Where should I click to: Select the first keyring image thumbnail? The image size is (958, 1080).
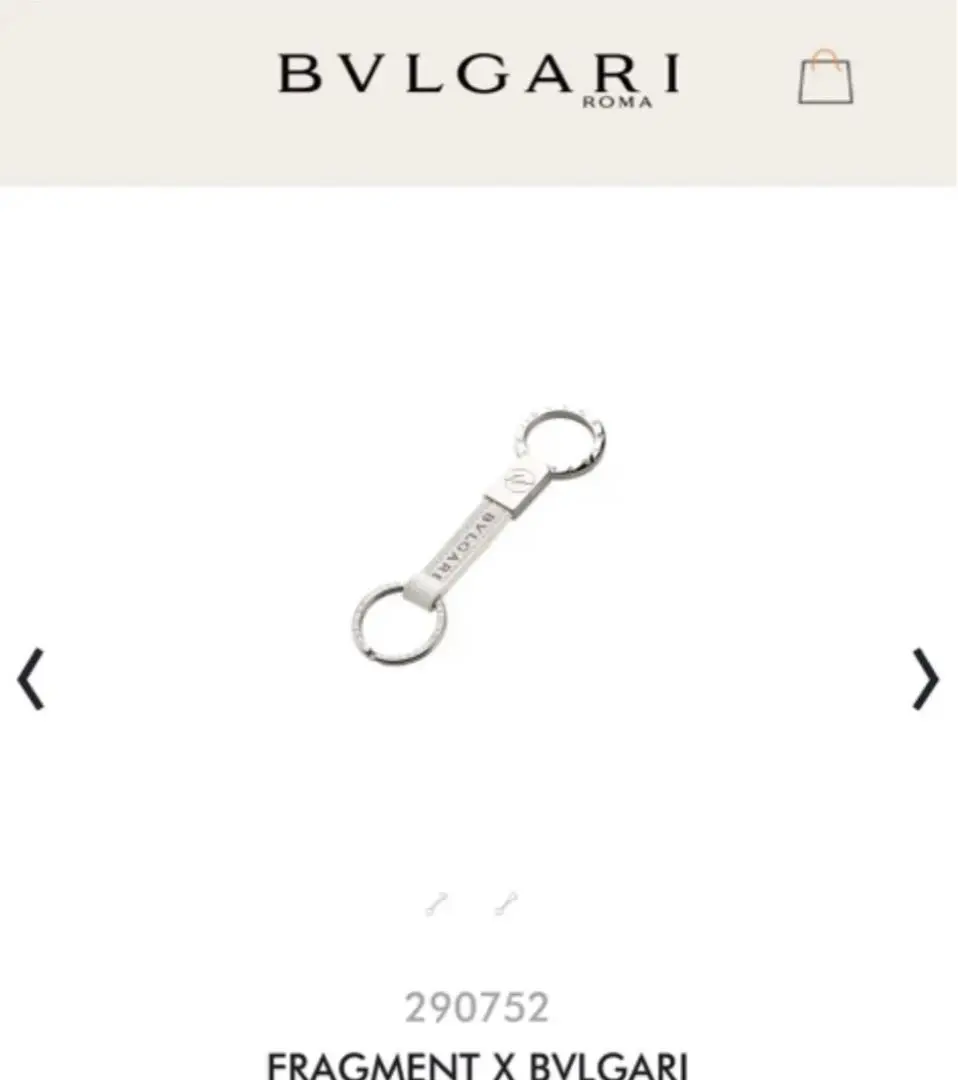(x=436, y=905)
